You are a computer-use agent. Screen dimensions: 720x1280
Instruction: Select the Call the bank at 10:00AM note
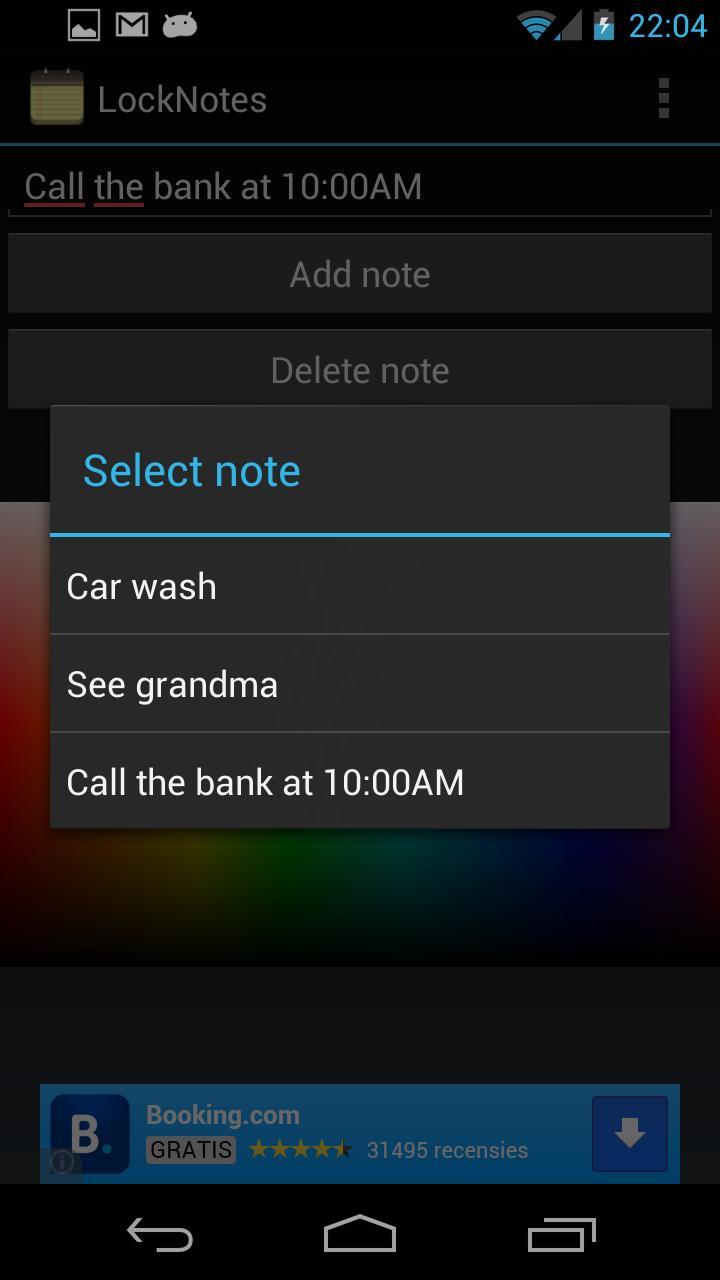pyautogui.click(x=265, y=782)
